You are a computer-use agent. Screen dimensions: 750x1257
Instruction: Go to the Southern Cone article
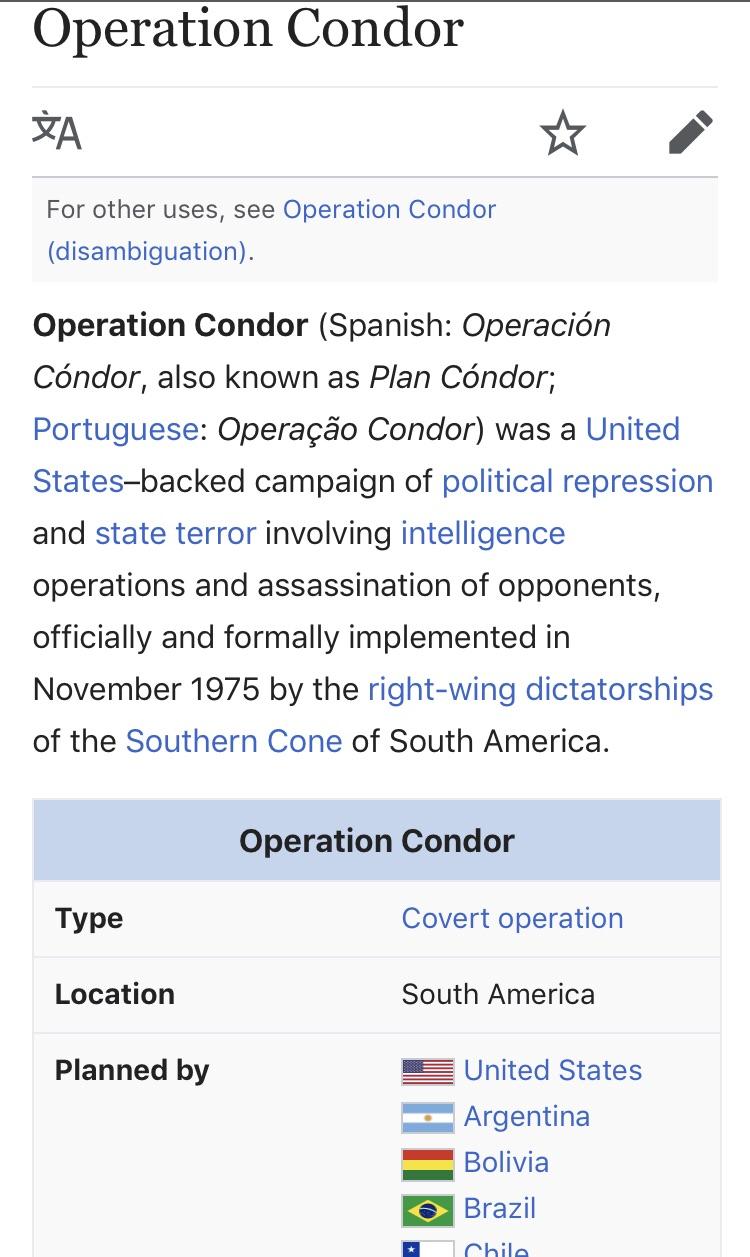pyautogui.click(x=233, y=741)
